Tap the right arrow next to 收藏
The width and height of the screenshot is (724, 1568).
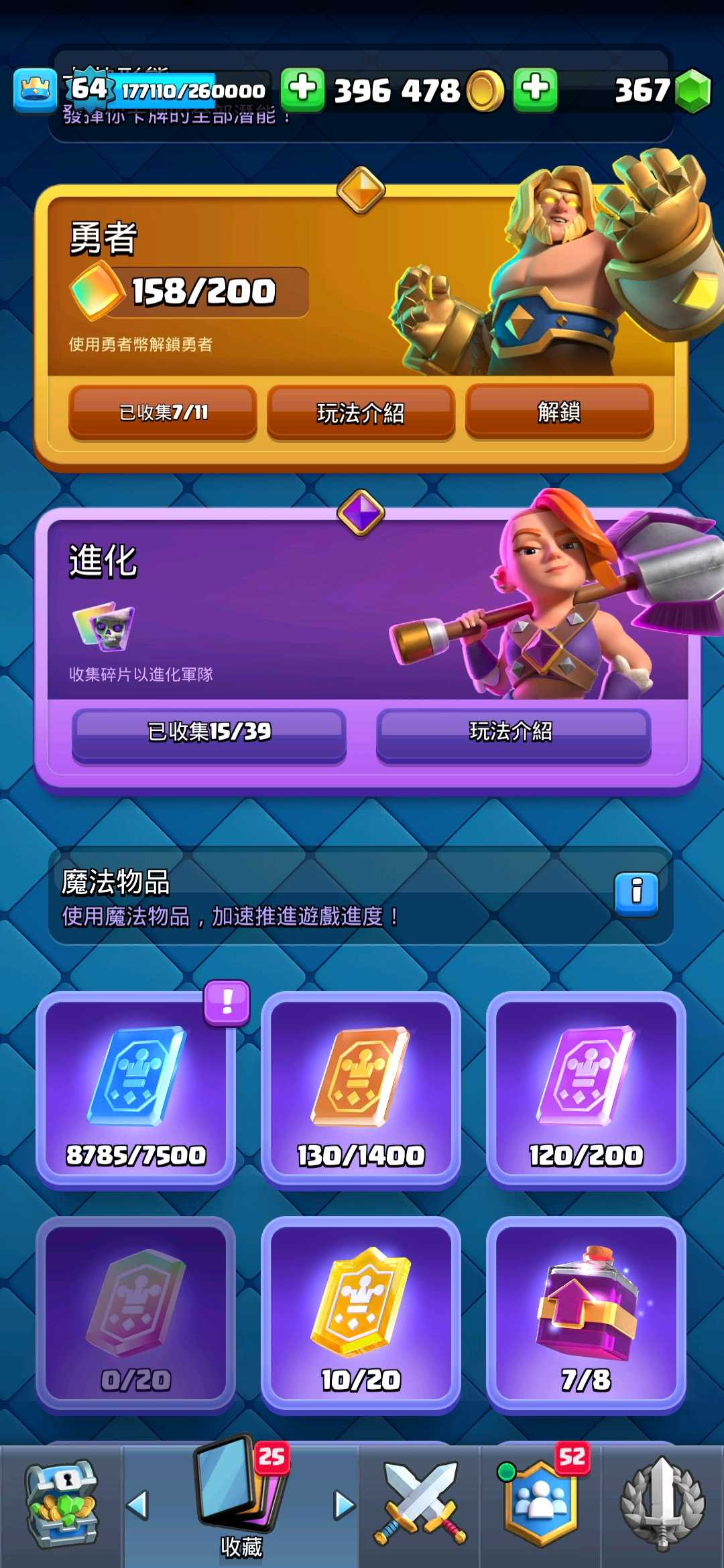pos(345,1505)
